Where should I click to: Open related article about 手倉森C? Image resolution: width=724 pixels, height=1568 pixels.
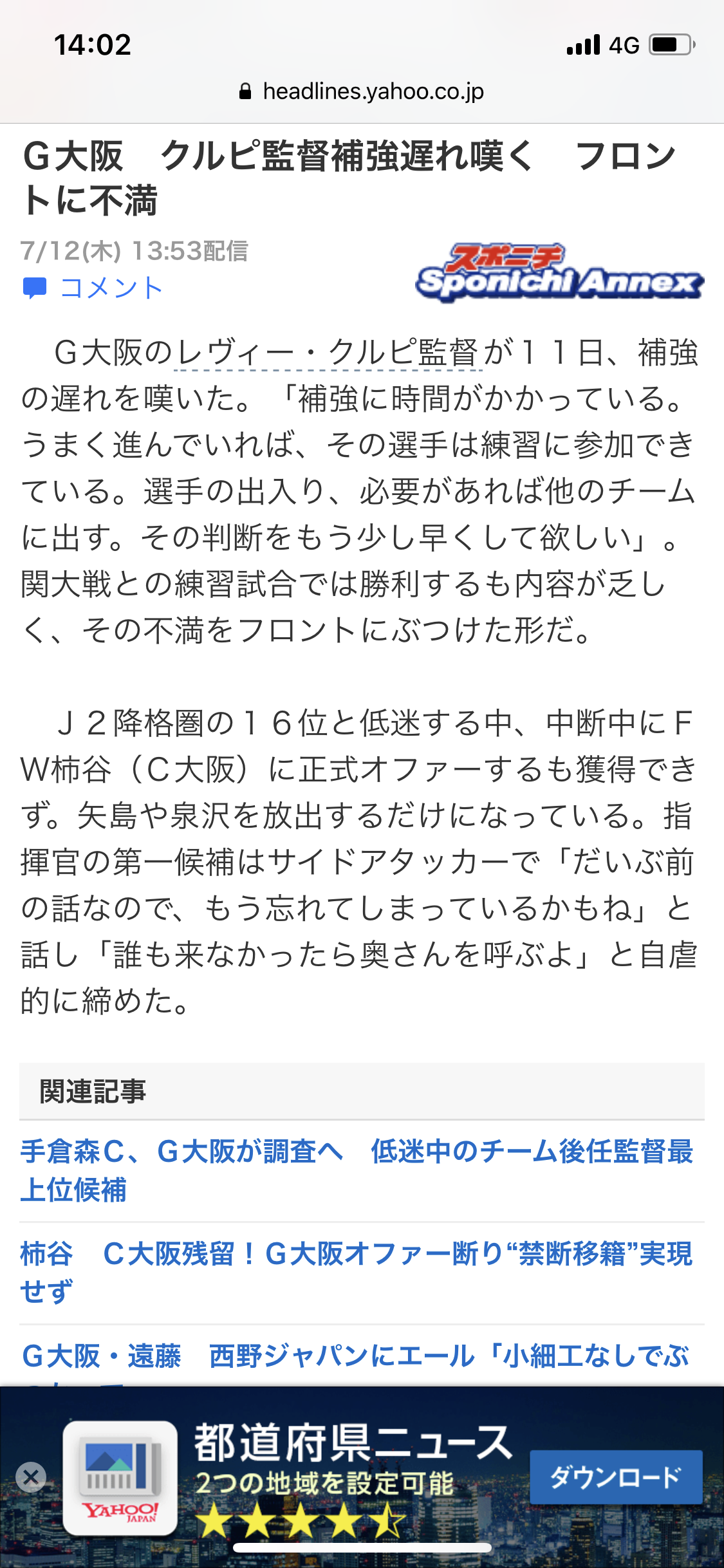coord(357,1170)
